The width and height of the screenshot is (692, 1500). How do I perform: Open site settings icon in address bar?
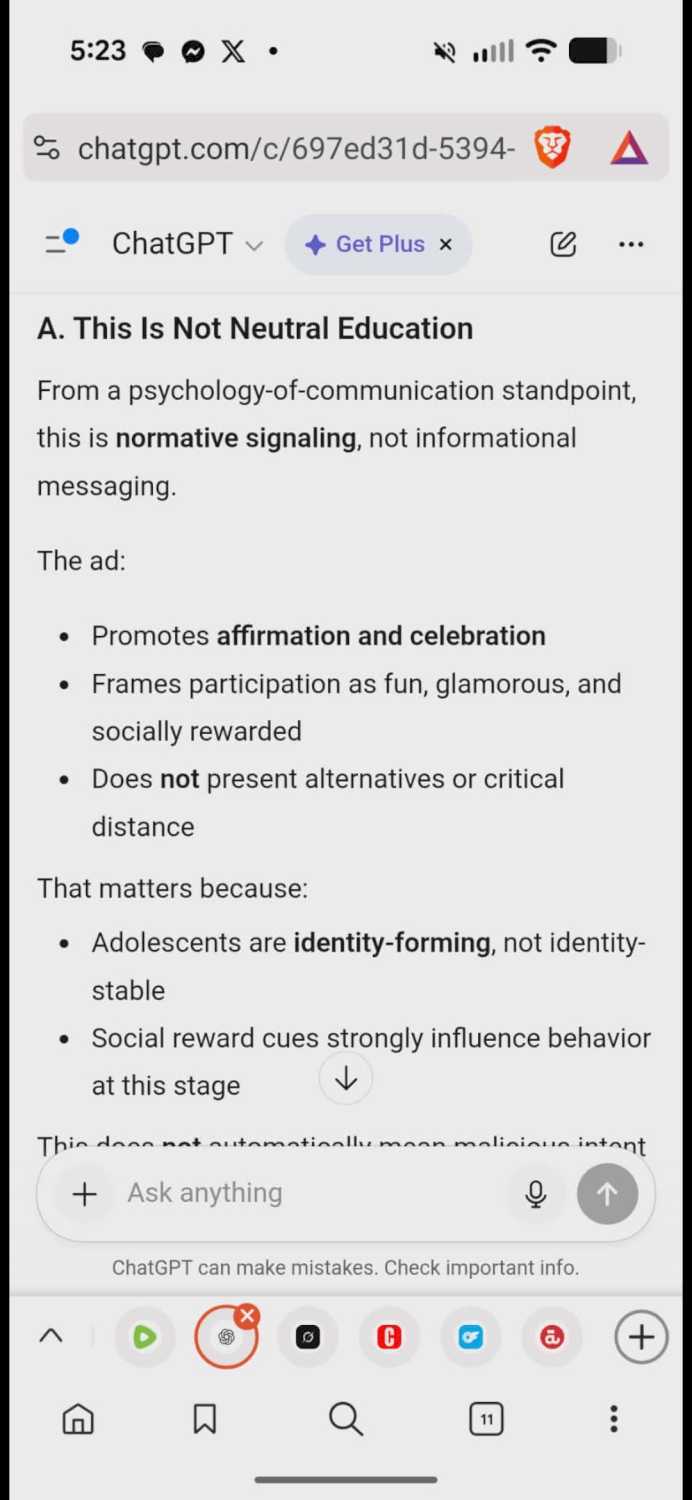click(47, 148)
